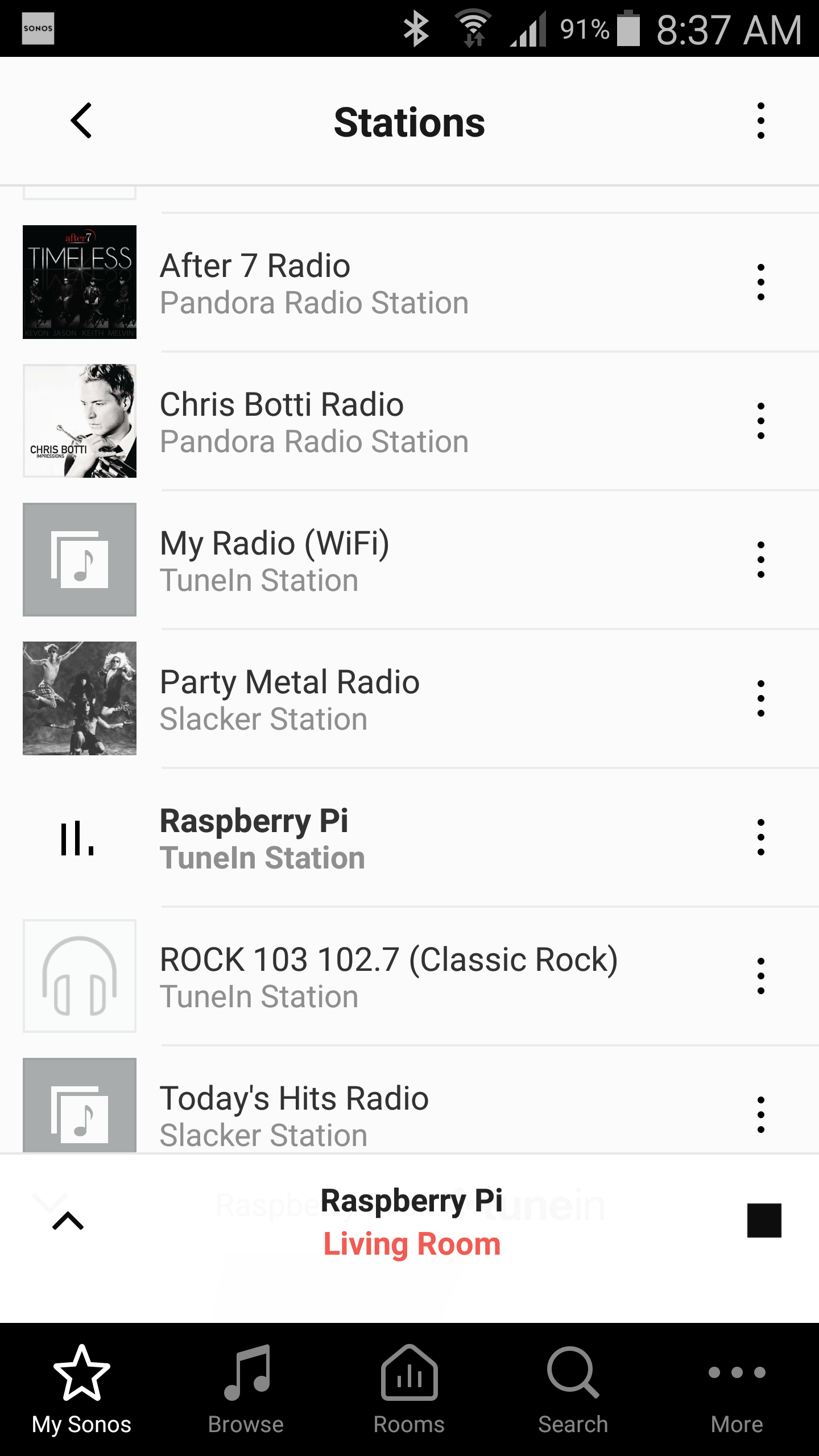Open options for ROCK 103 102.7
Viewport: 819px width, 1456px height.
(x=760, y=977)
